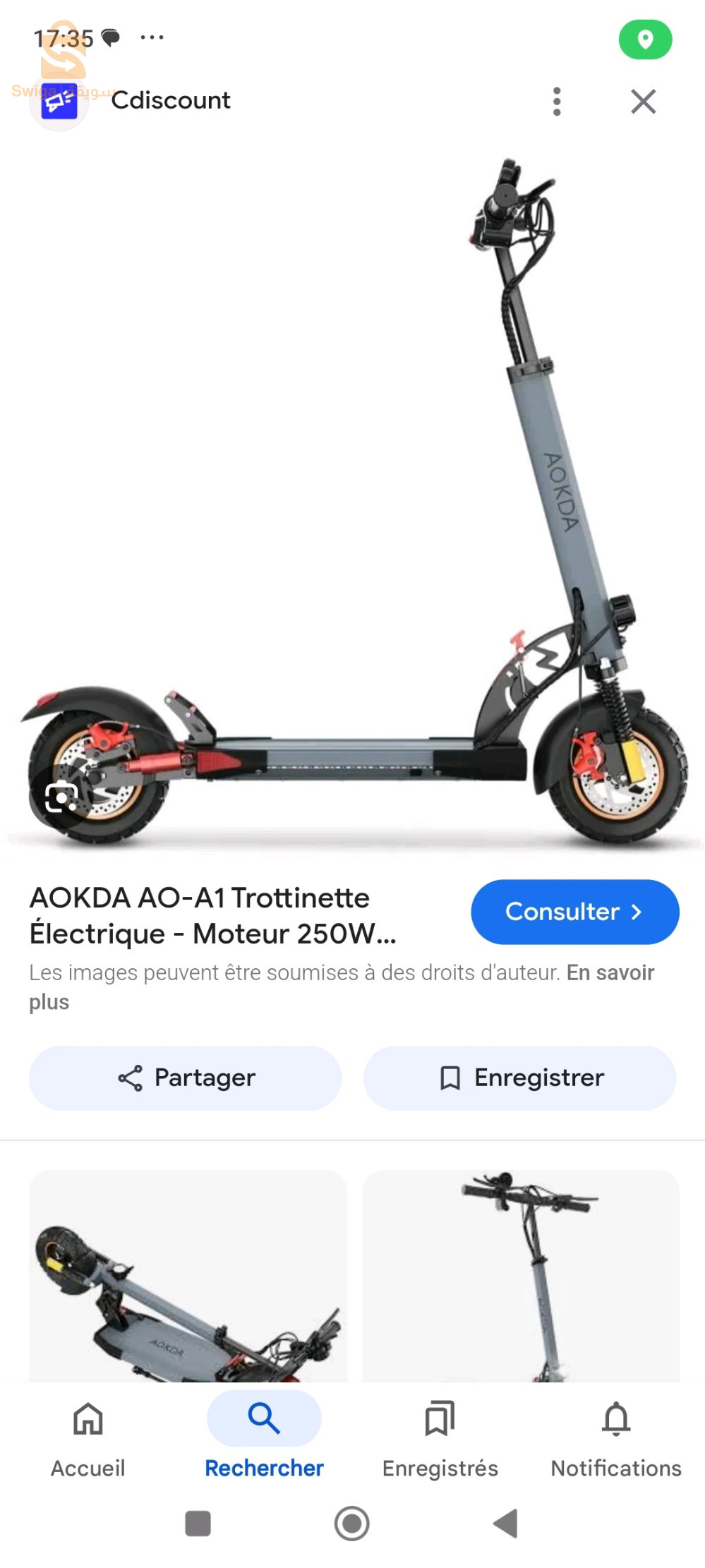Tap Consulter to visit the Cdiscount page
This screenshot has width=705, height=1568.
tap(574, 912)
